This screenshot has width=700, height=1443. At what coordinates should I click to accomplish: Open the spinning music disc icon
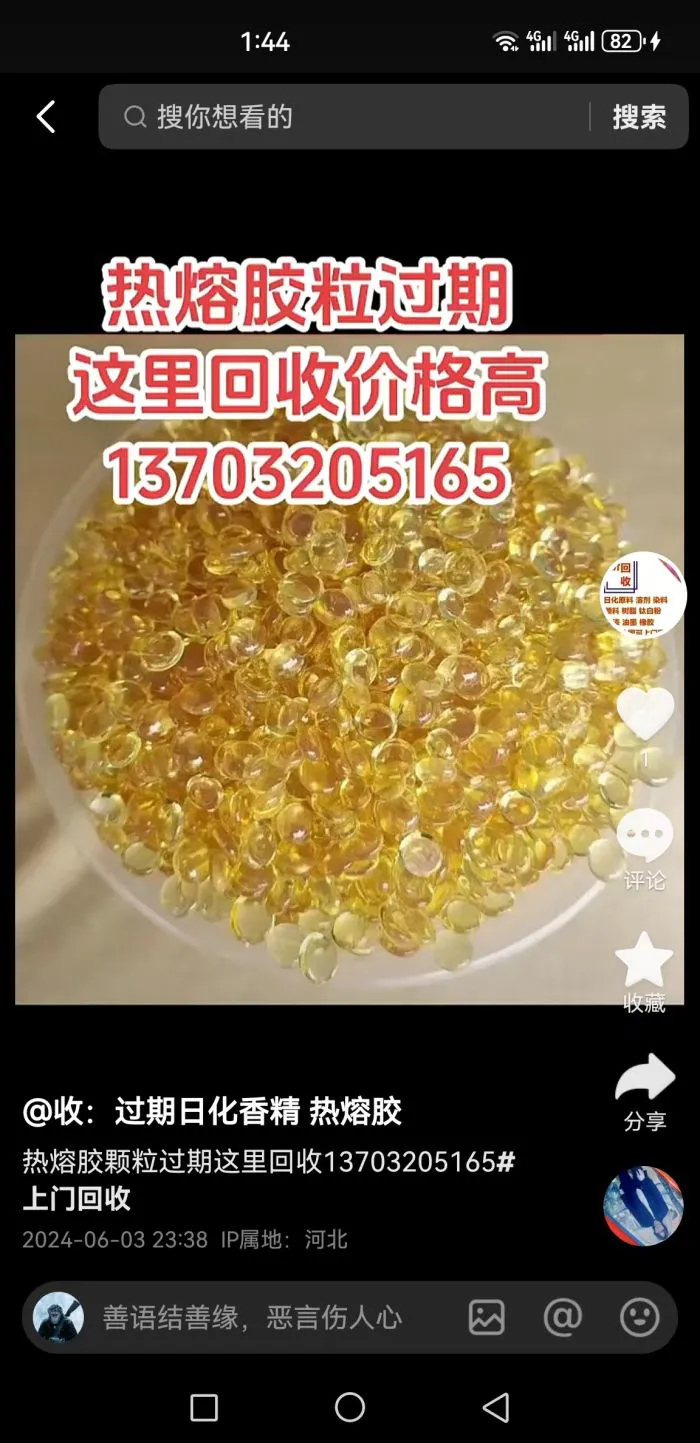[643, 1206]
